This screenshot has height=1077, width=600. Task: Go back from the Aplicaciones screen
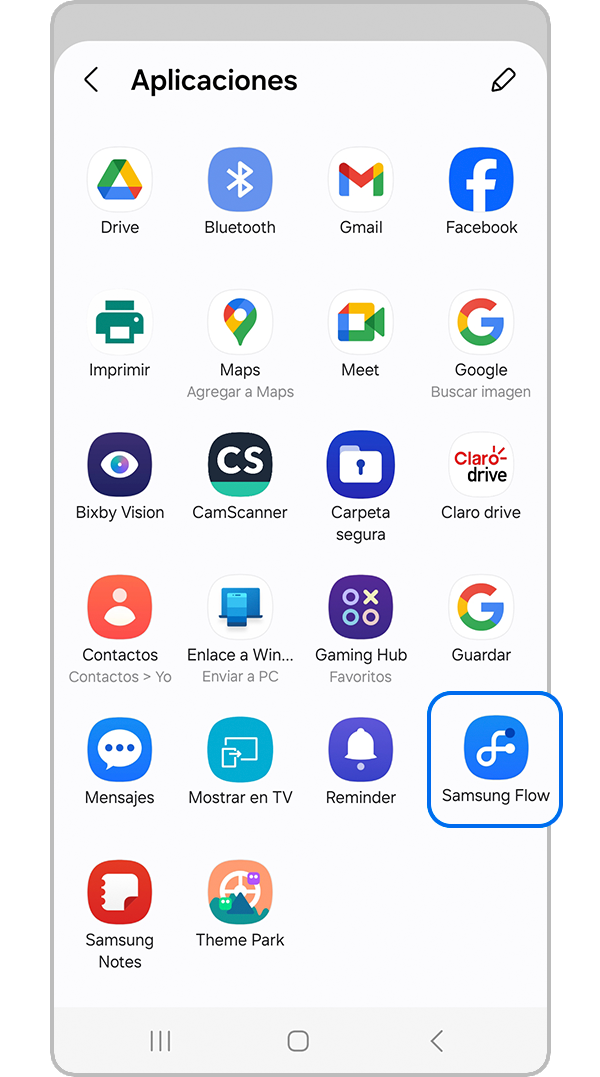[91, 80]
